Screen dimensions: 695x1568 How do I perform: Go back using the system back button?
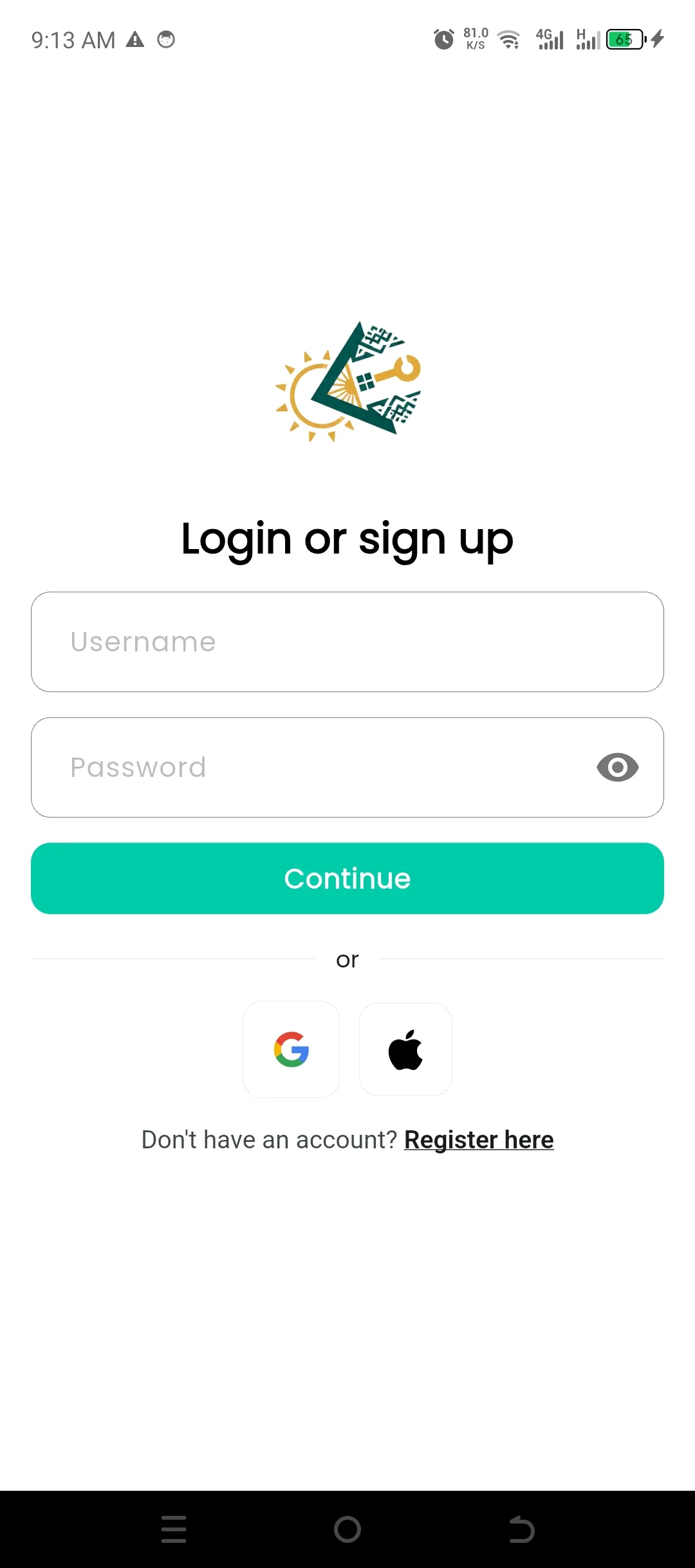pyautogui.click(x=522, y=1529)
